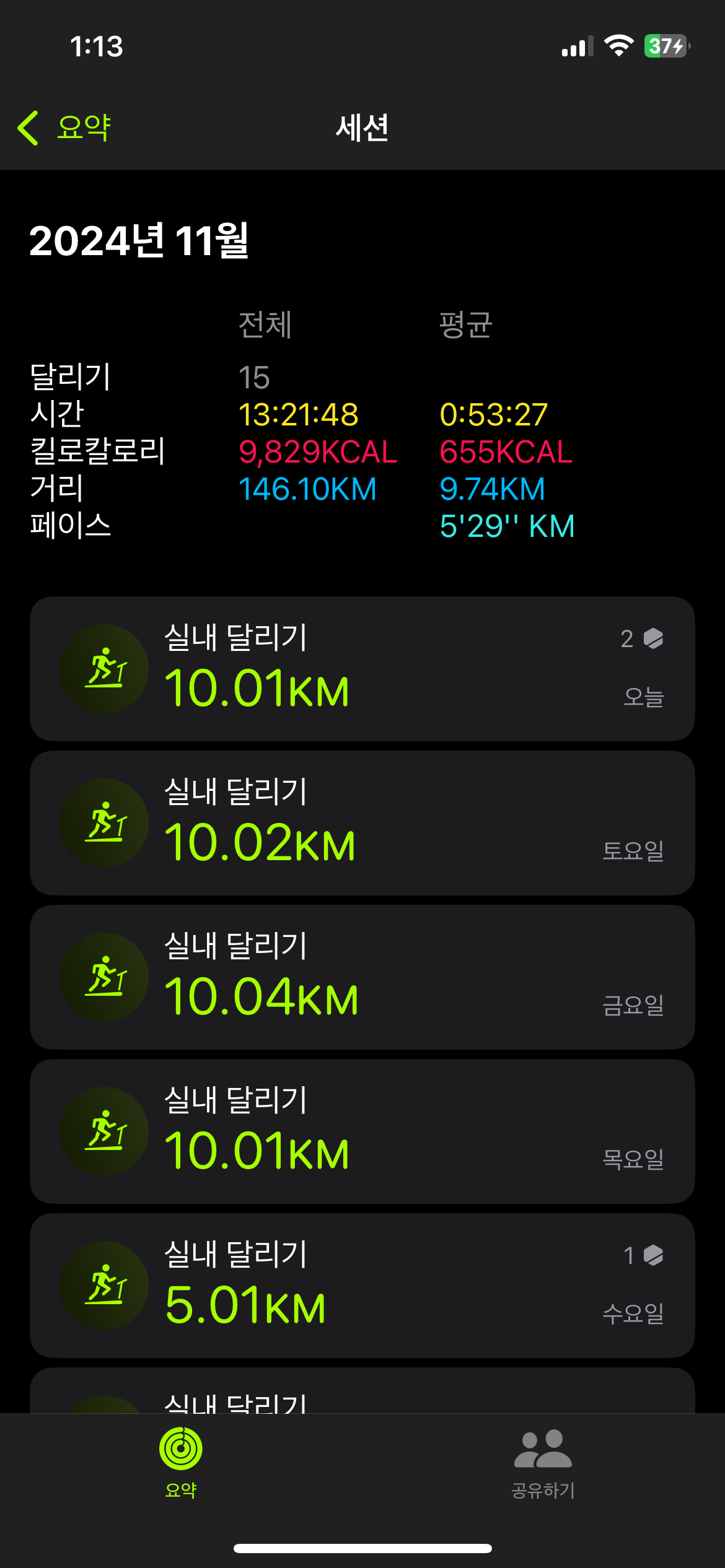725x1568 pixels.
Task: Go back to 요약 screen
Action: point(64,128)
